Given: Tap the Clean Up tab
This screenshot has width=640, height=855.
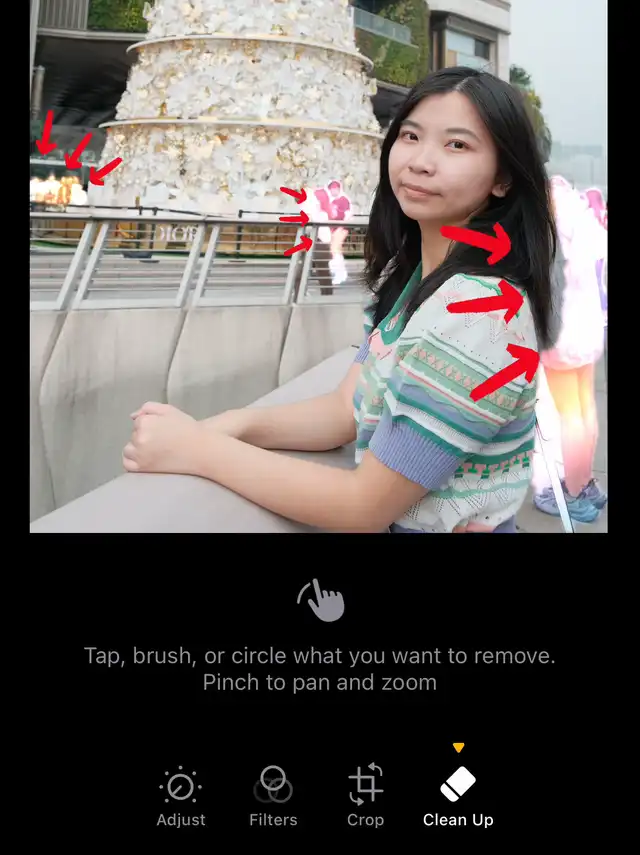Looking at the screenshot, I should [x=458, y=796].
